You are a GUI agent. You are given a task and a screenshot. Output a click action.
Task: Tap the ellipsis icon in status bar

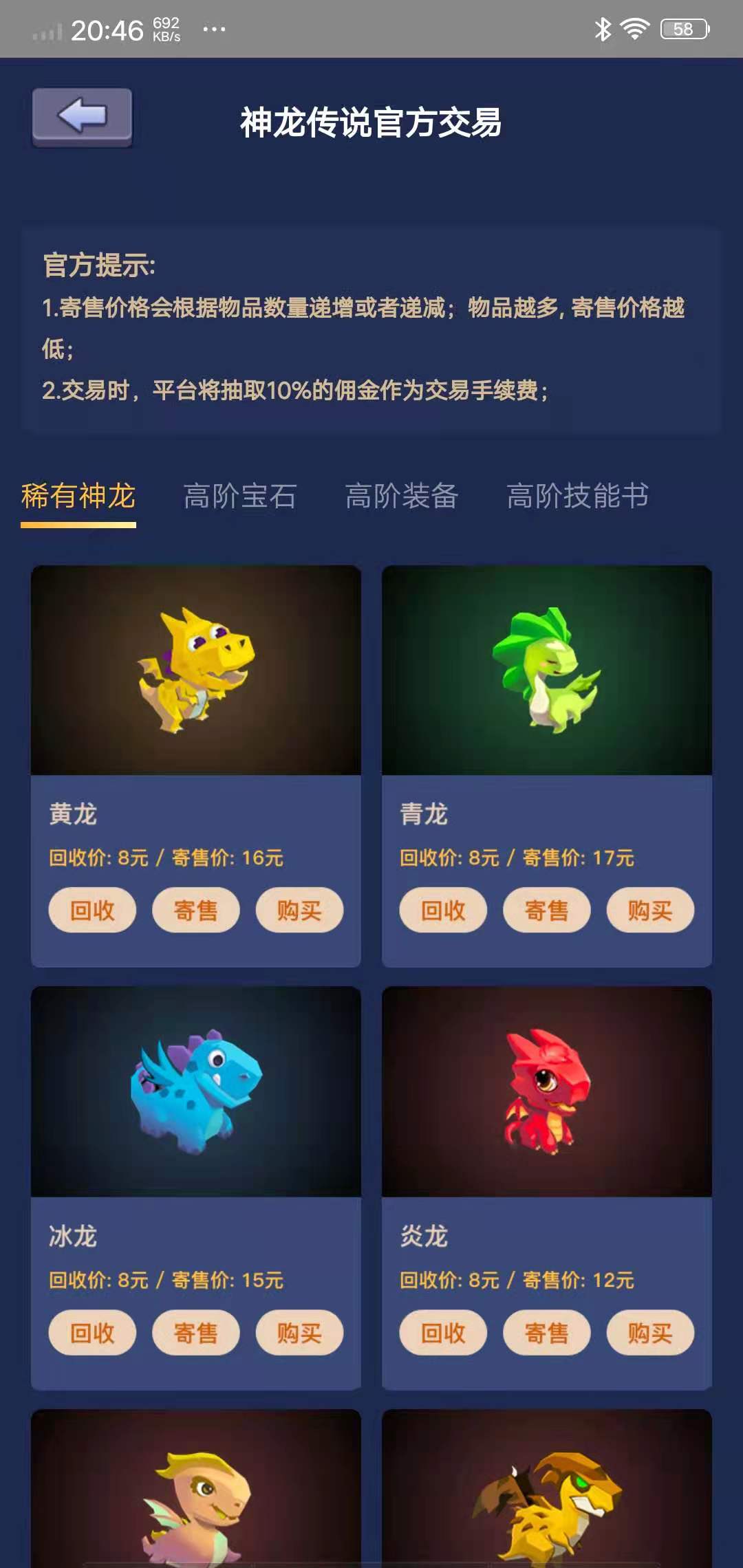(213, 29)
